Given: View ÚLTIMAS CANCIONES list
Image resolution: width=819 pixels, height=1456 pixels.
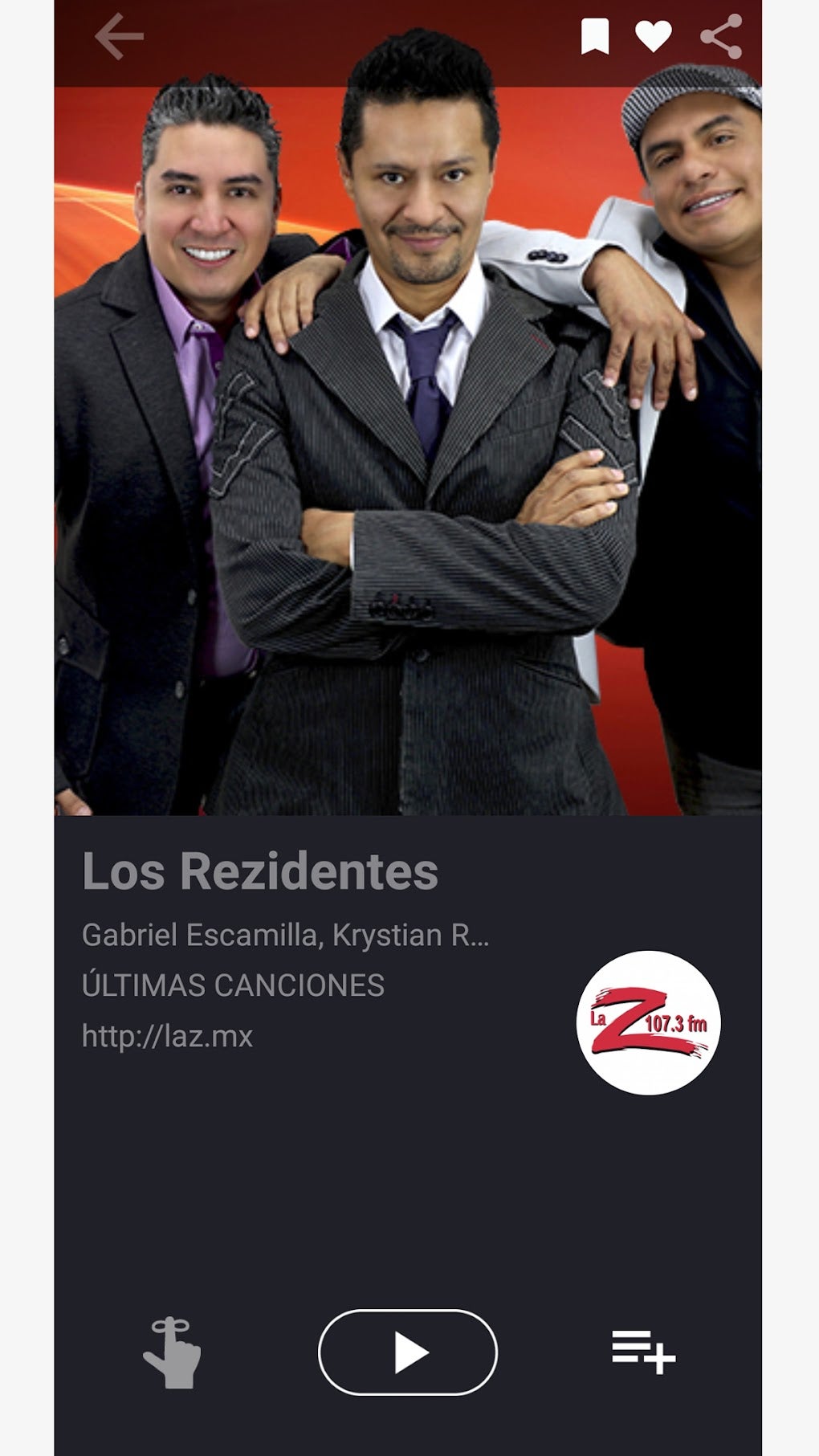Looking at the screenshot, I should point(233,985).
